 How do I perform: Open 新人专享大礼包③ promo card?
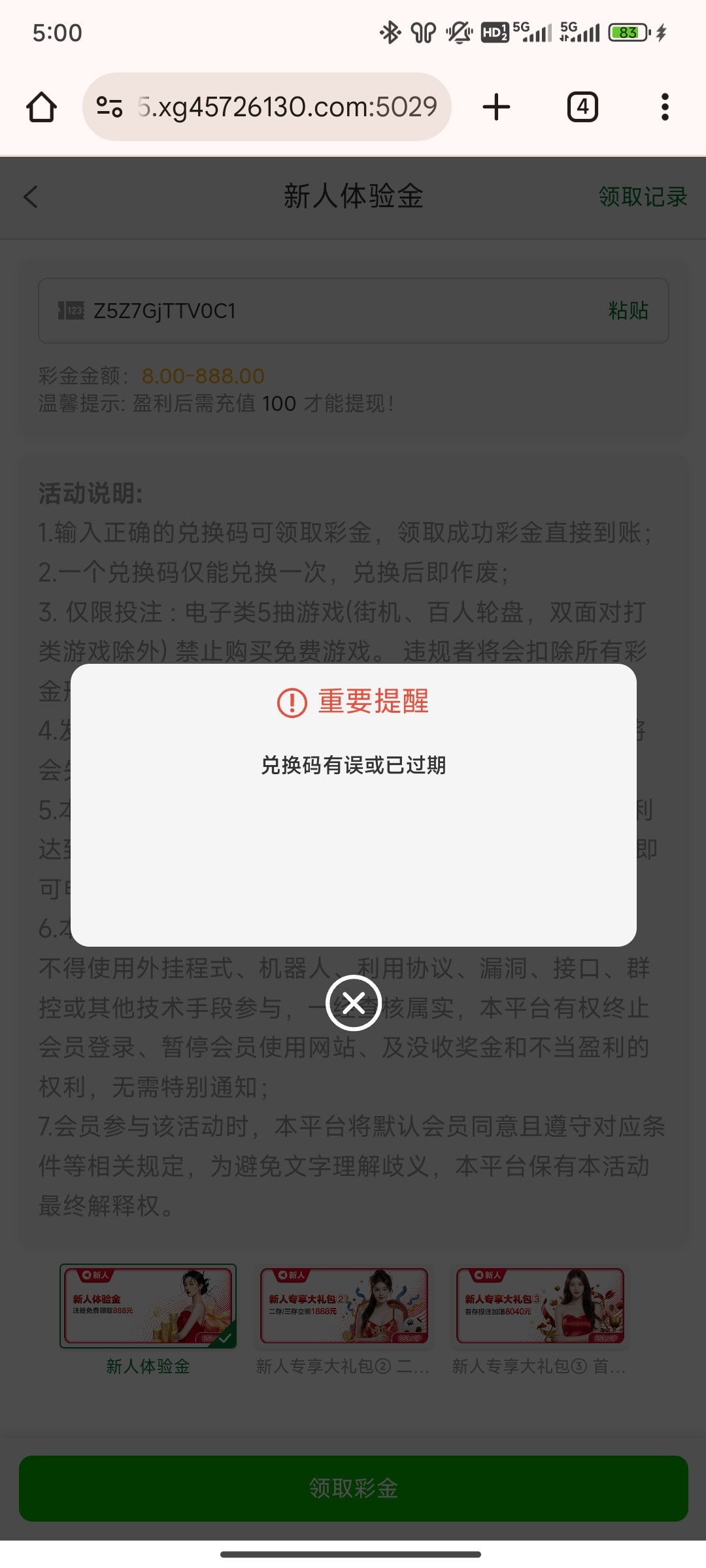pos(540,1307)
